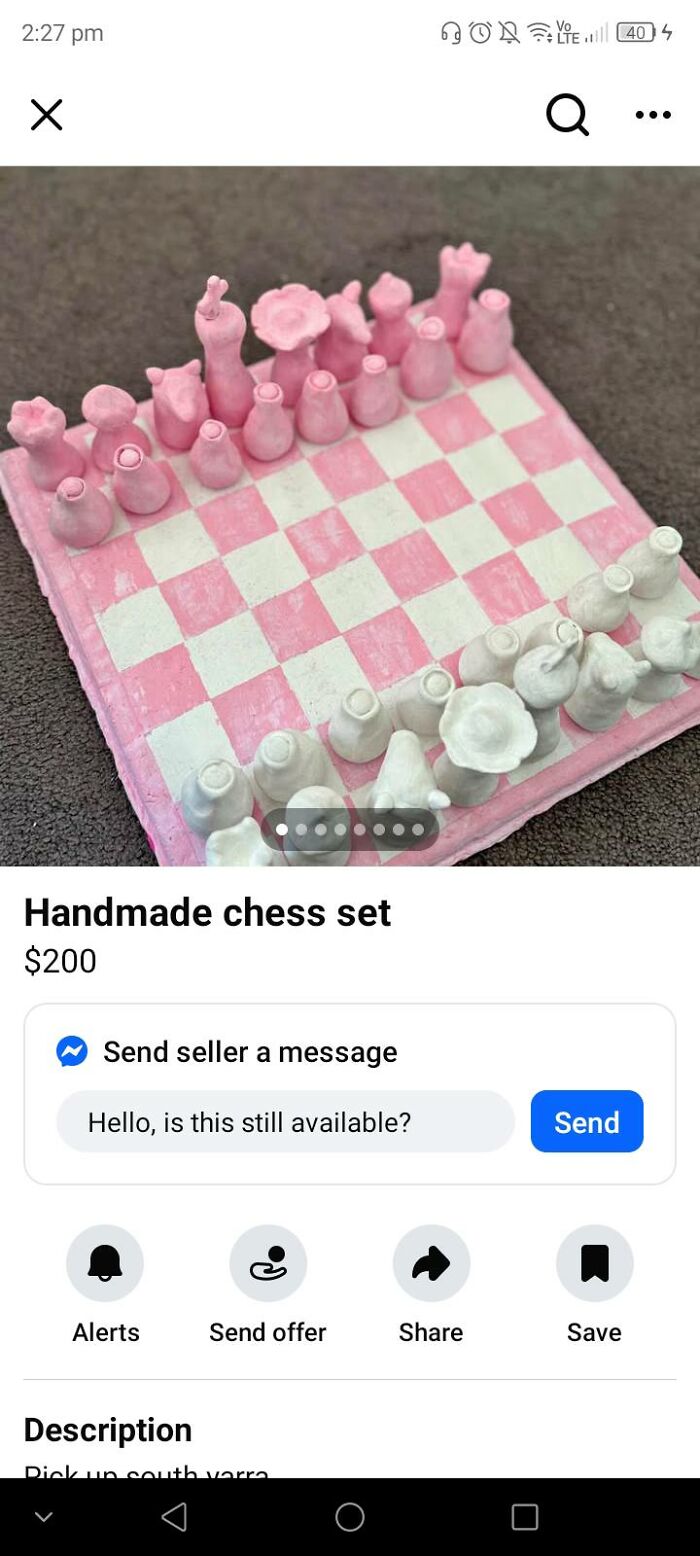Open the search magnifier icon
Image resolution: width=700 pixels, height=1556 pixels.
pyautogui.click(x=567, y=115)
